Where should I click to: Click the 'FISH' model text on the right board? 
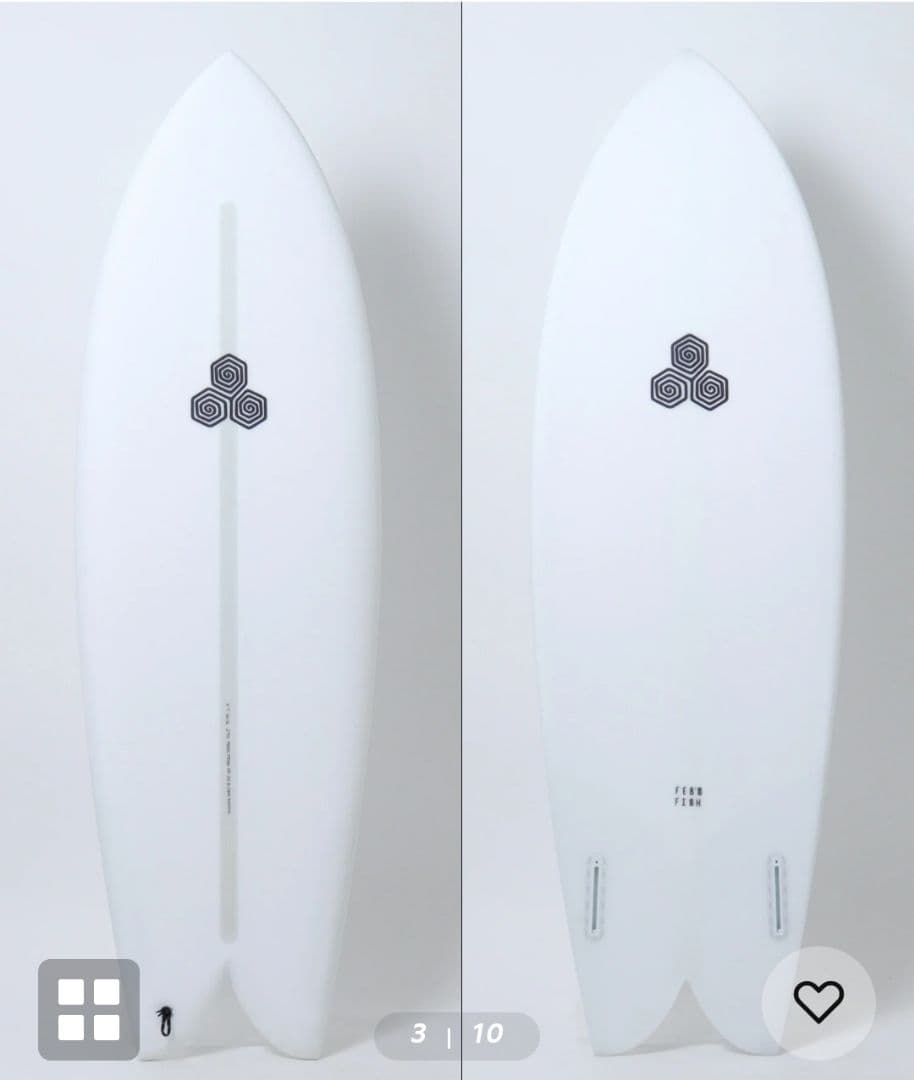(690, 800)
